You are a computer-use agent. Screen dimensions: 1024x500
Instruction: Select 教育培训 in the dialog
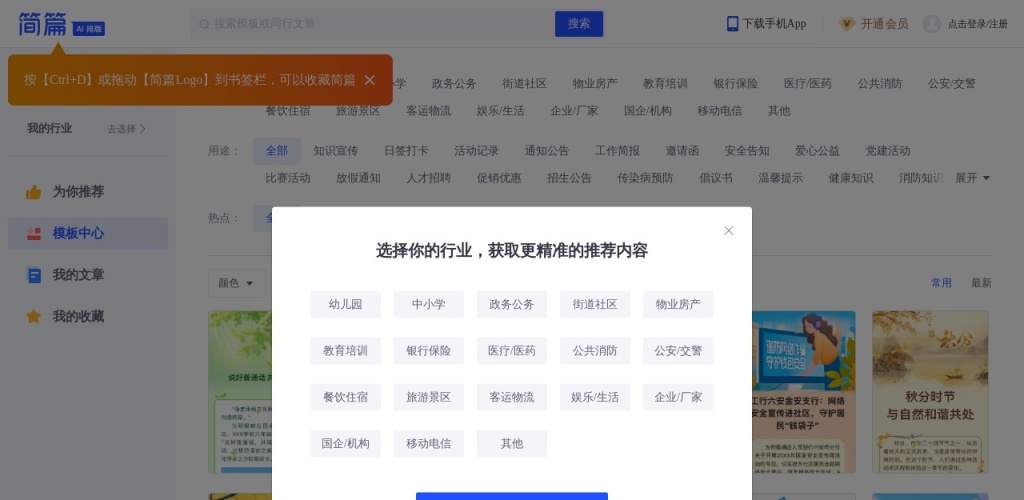pos(345,351)
